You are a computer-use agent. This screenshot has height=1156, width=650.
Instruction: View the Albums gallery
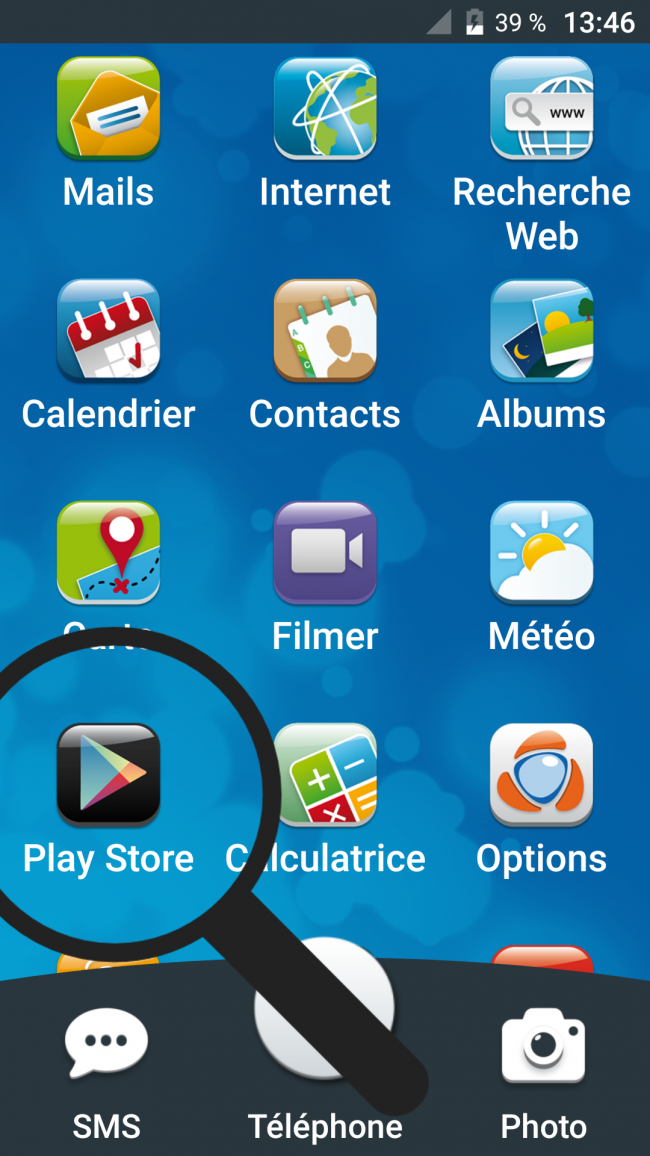coord(541,331)
